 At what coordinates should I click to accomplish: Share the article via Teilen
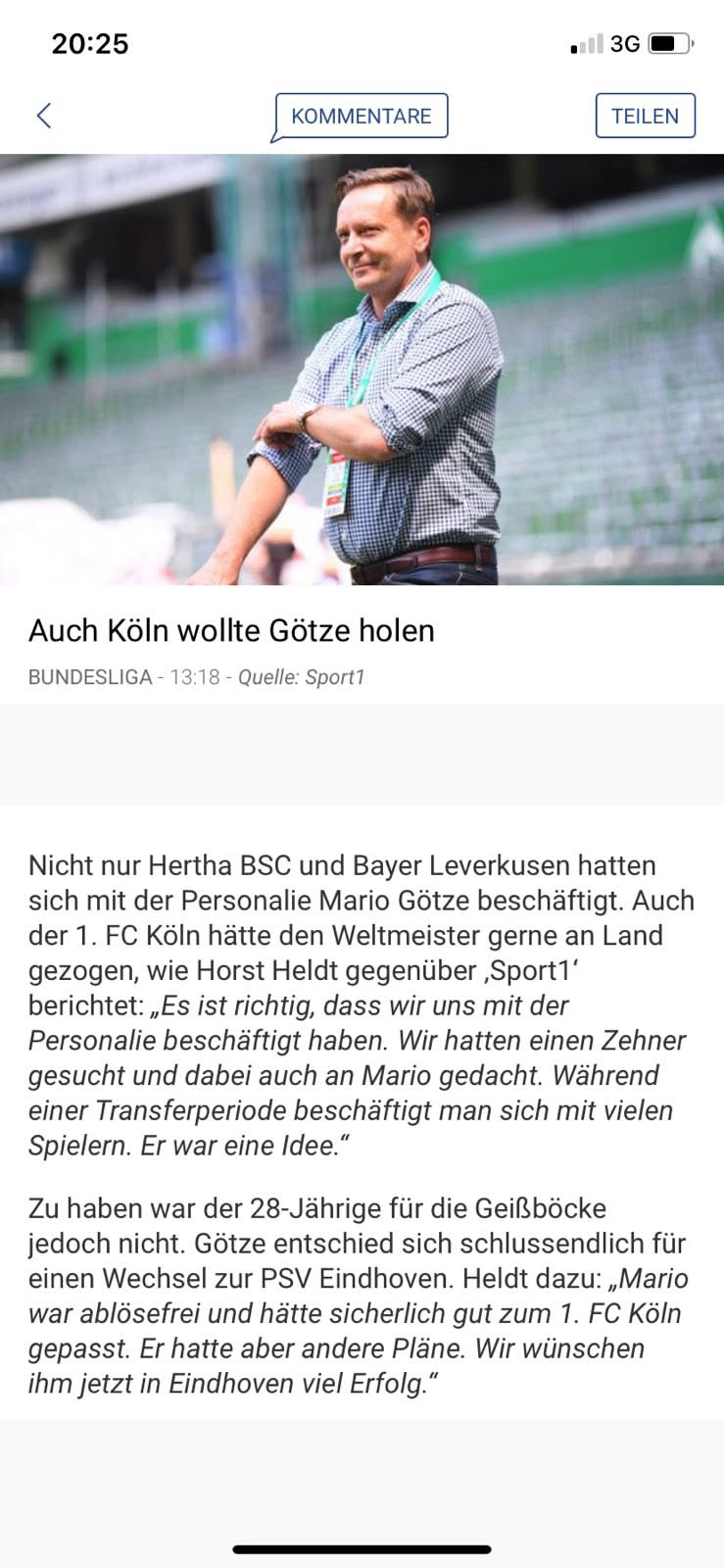[x=645, y=116]
